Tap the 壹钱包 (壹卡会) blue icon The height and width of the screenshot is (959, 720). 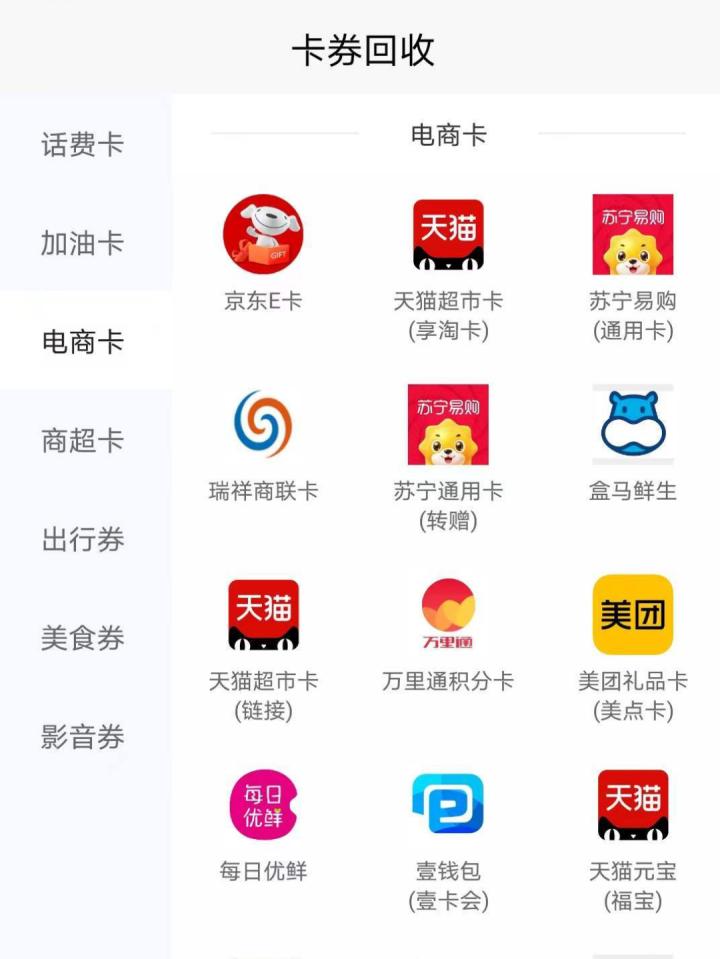[447, 806]
